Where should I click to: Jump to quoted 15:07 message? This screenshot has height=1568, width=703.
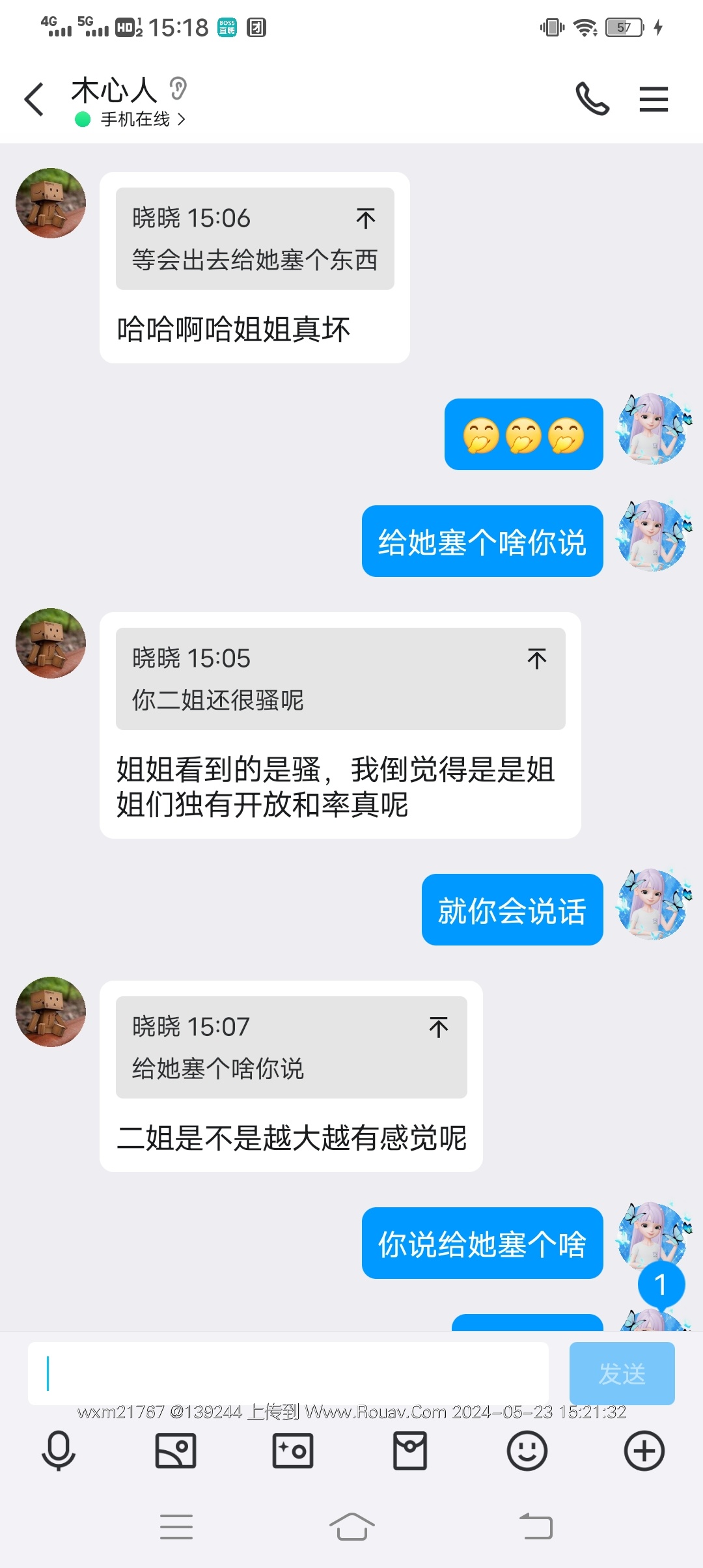[x=439, y=1028]
